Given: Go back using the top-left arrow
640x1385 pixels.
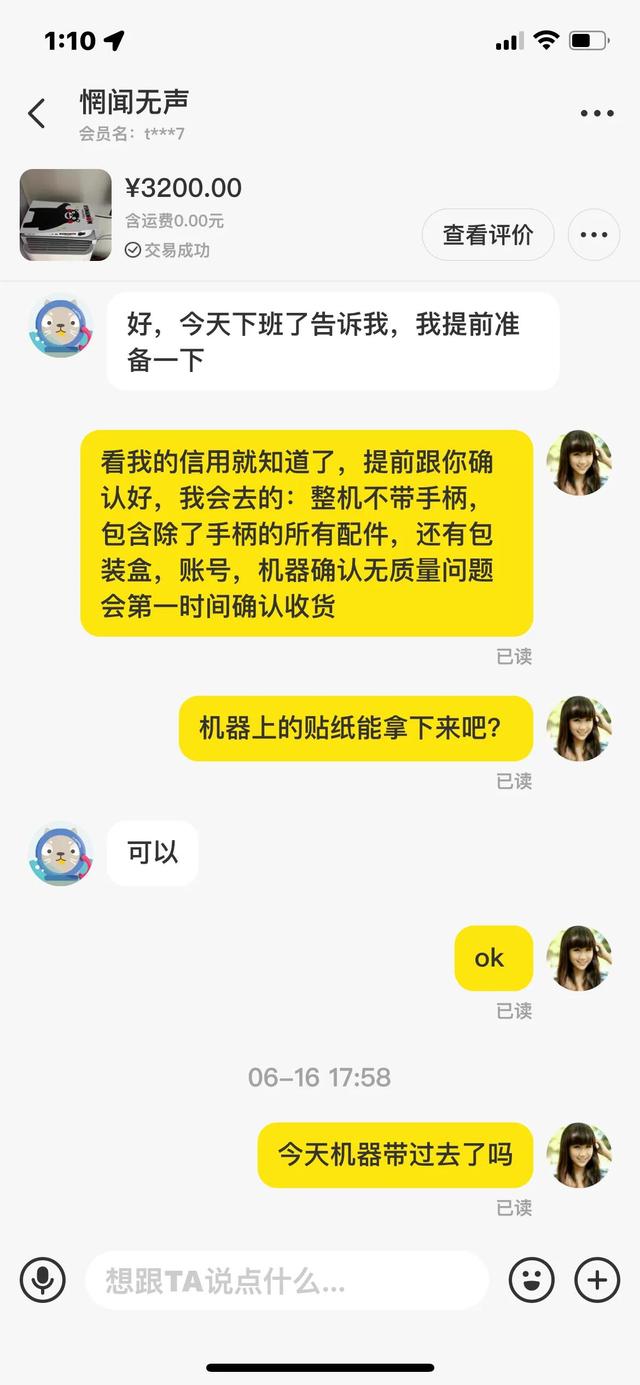Looking at the screenshot, I should coord(37,114).
